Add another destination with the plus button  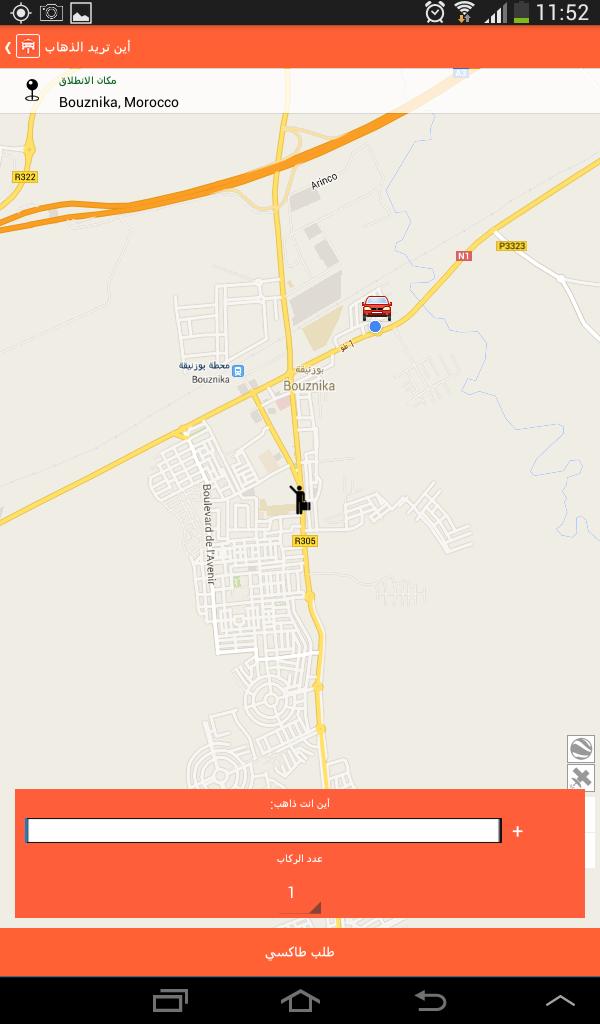coord(518,831)
